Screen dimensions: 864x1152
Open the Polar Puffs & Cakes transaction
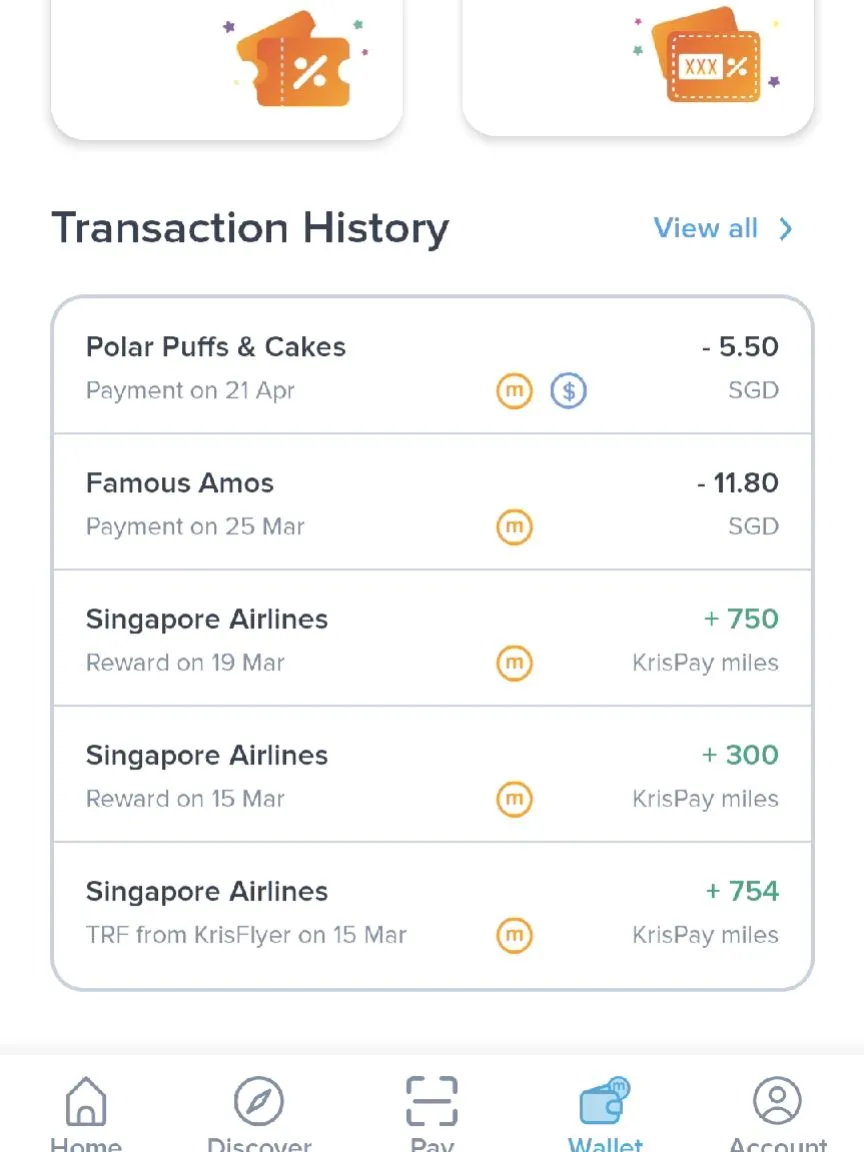point(432,367)
